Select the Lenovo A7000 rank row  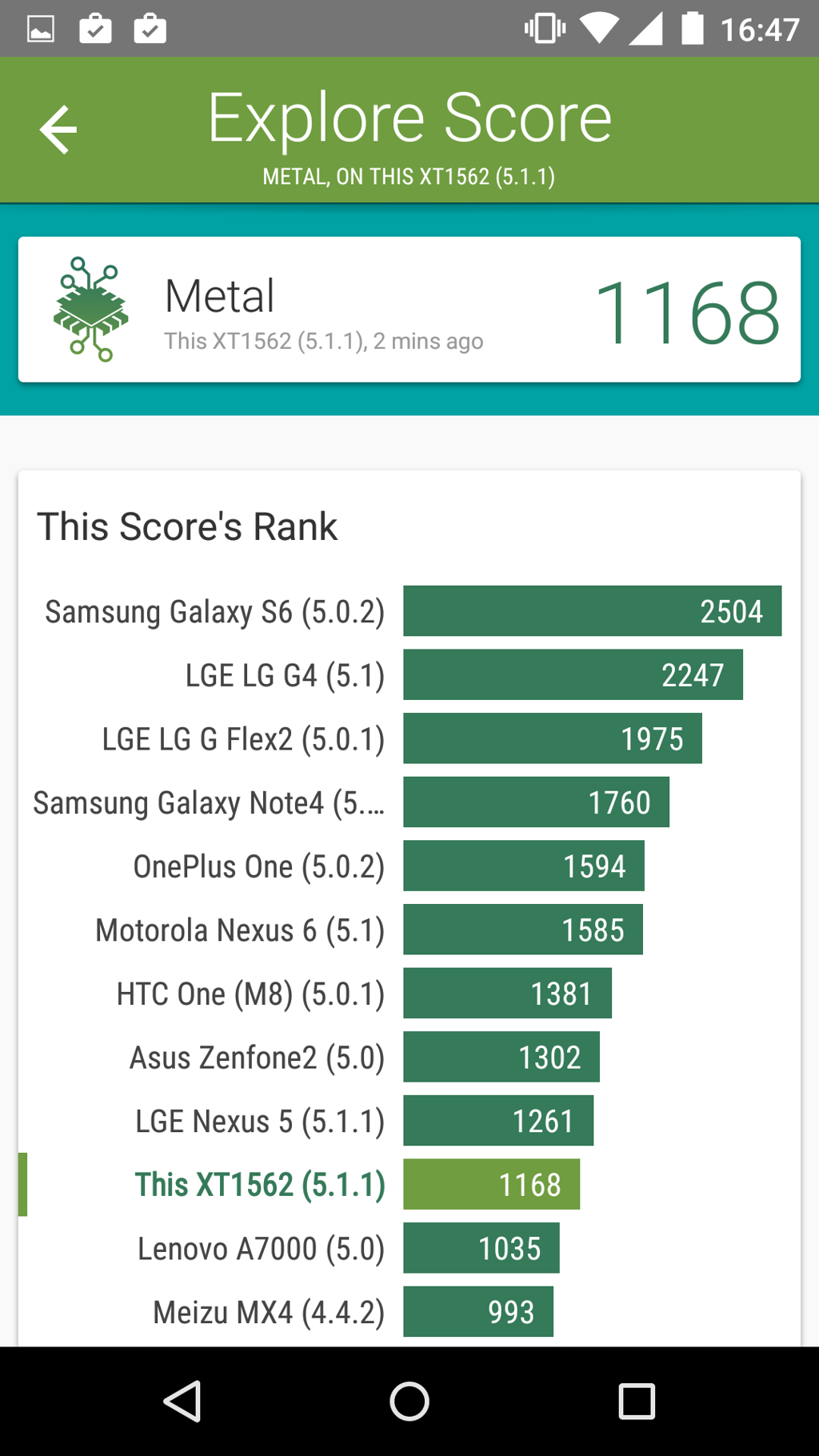point(409,1248)
